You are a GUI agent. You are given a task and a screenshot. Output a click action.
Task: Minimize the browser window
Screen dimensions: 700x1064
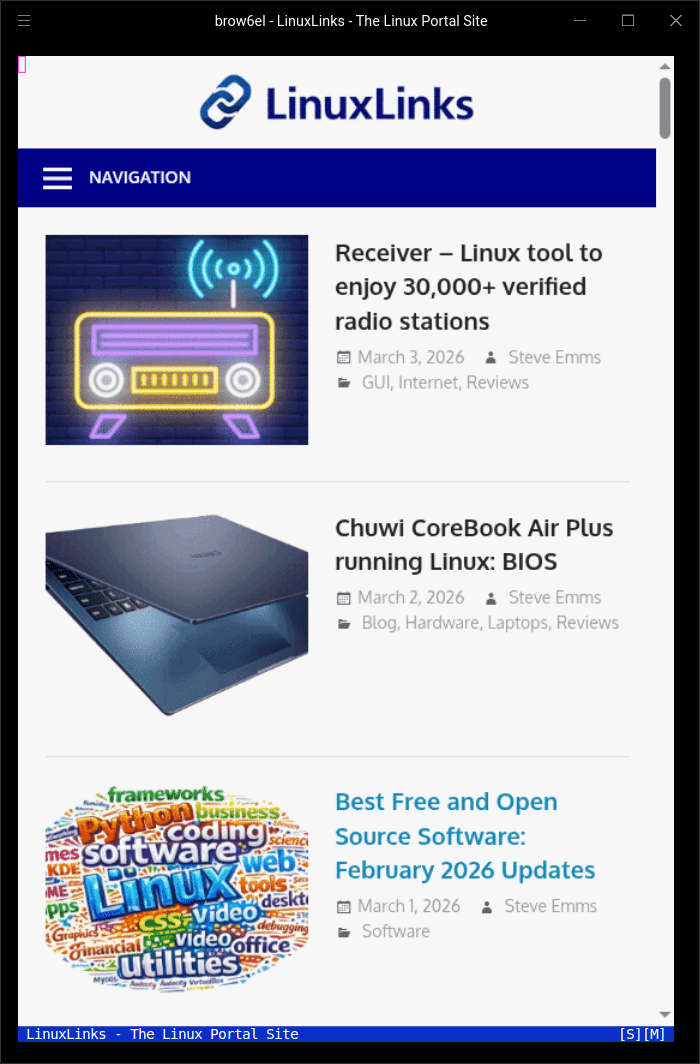point(579,20)
